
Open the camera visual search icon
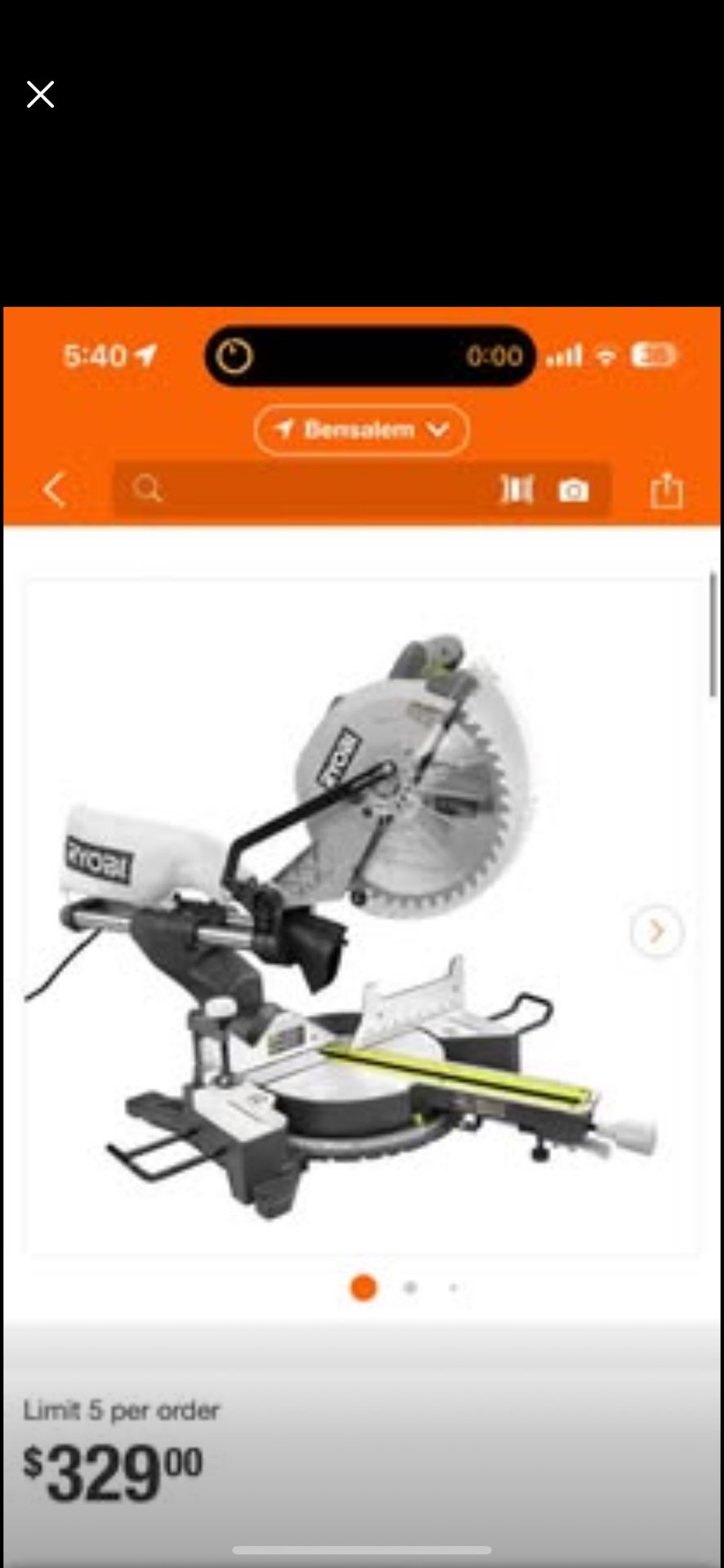click(x=574, y=488)
